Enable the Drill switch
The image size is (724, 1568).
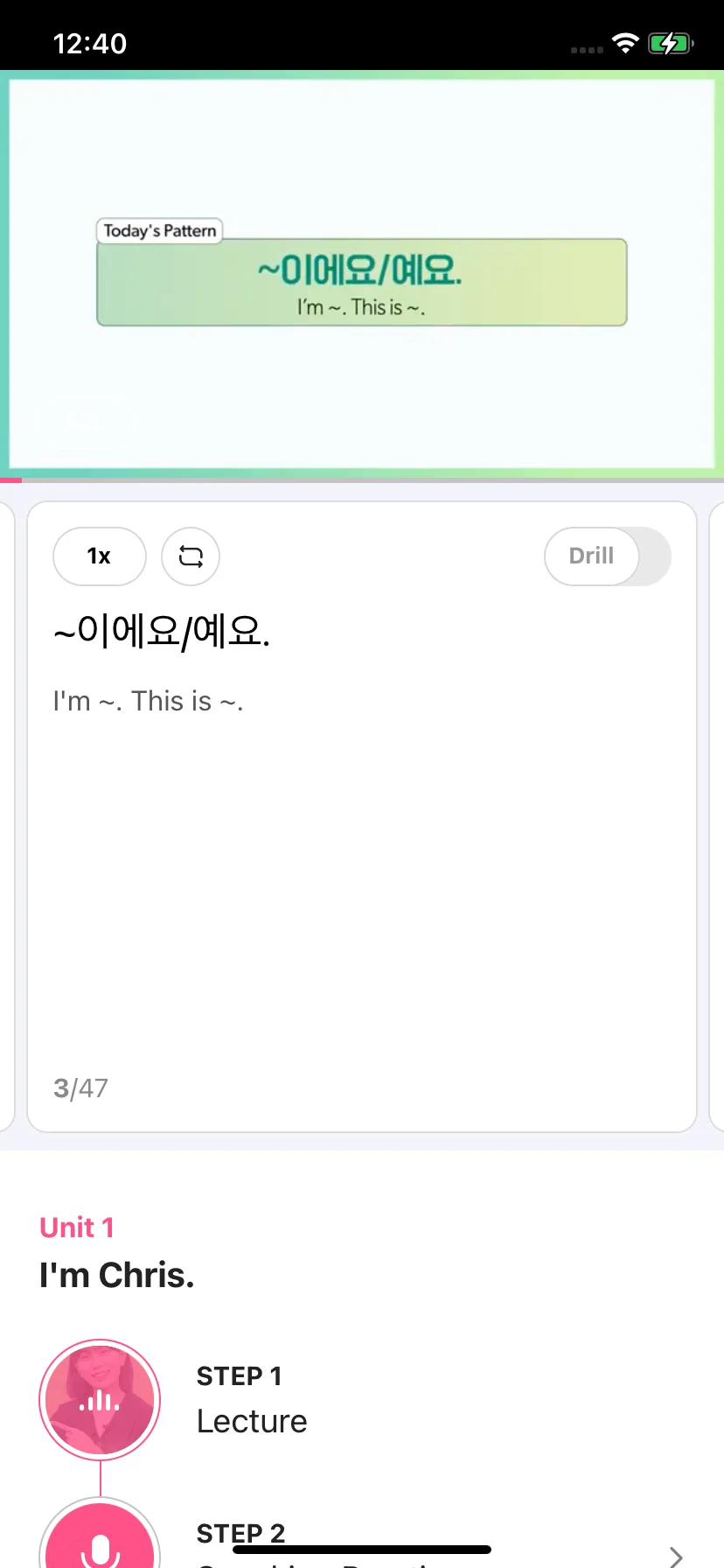[608, 556]
